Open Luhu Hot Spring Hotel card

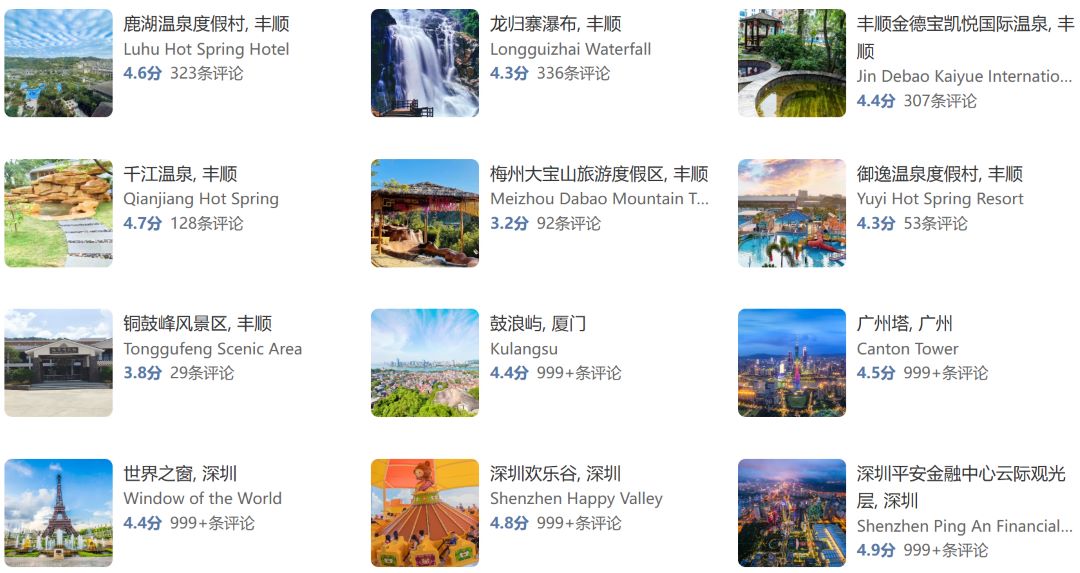[x=205, y=49]
